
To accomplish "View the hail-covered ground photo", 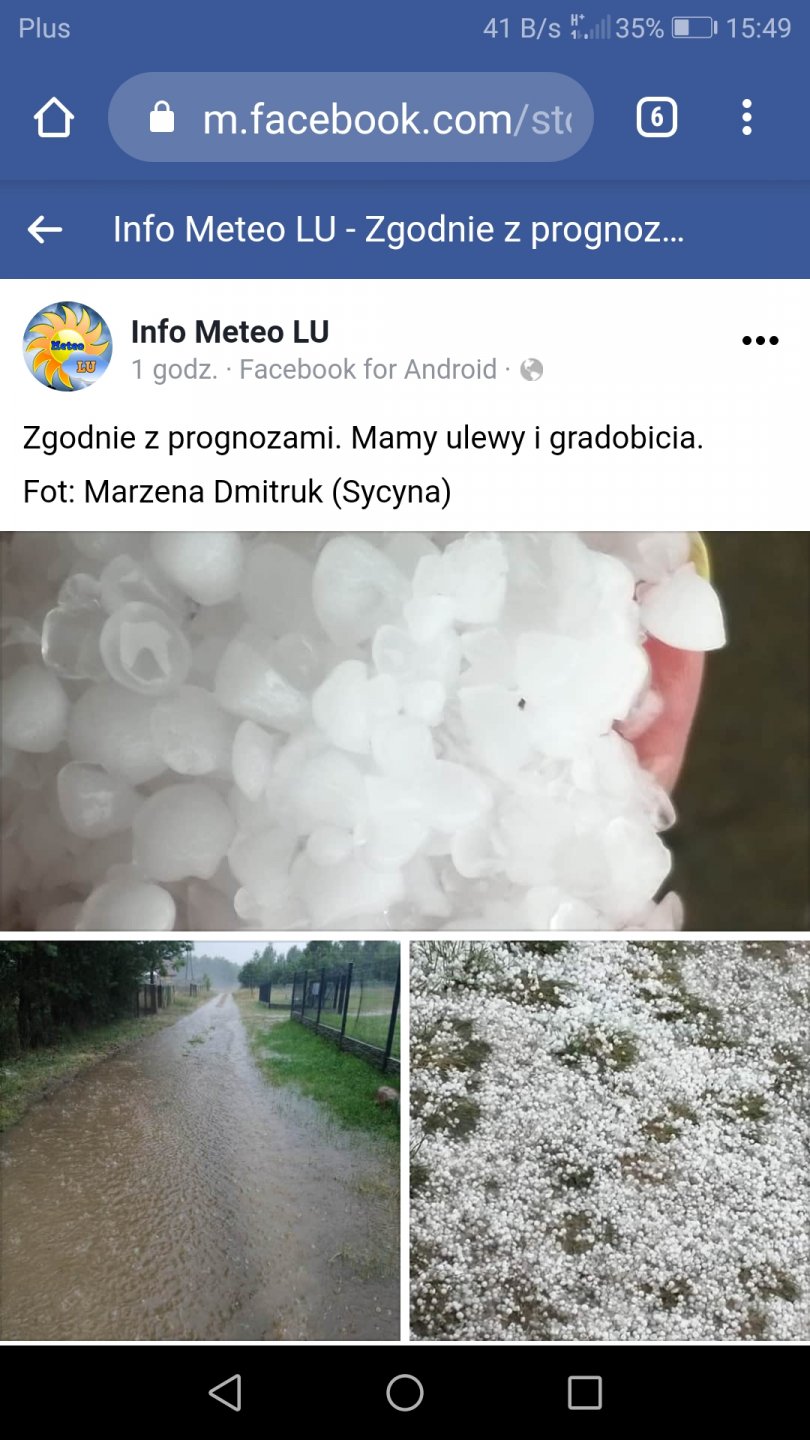I will point(609,1140).
